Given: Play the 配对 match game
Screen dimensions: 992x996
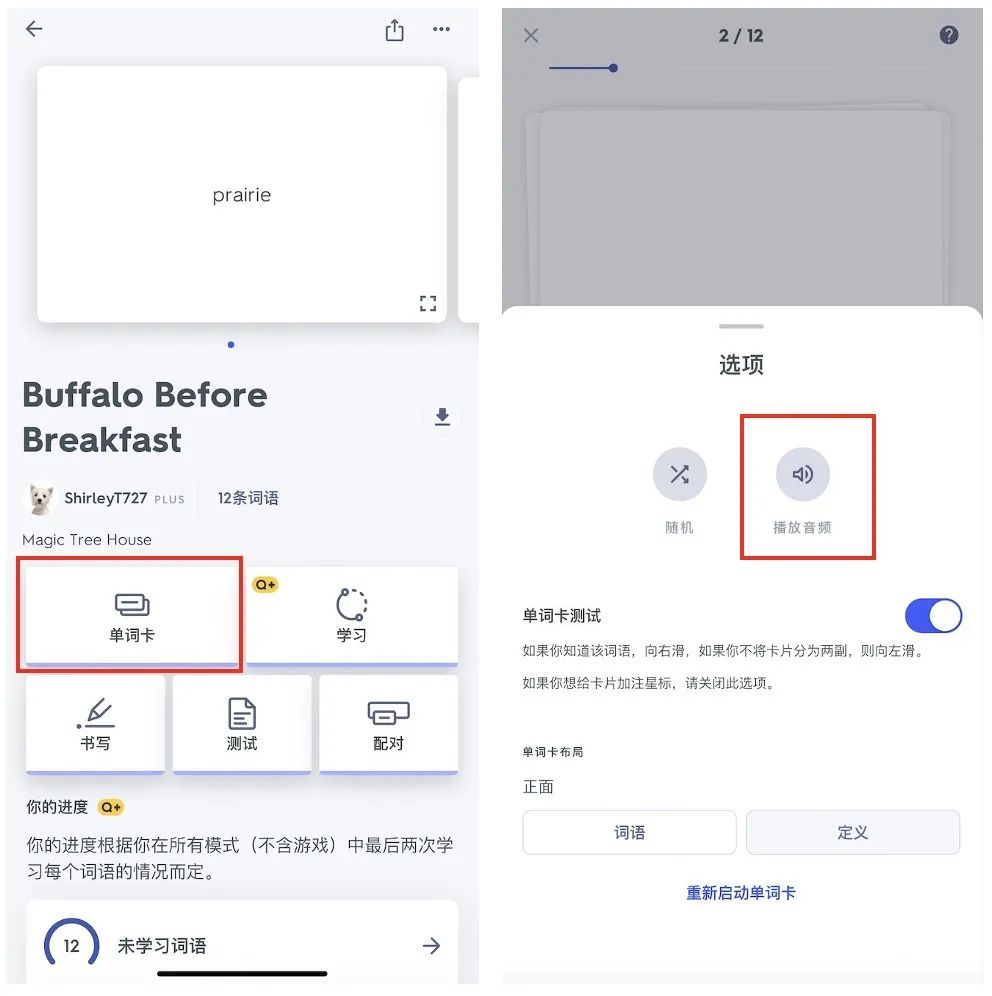Looking at the screenshot, I should 388,725.
